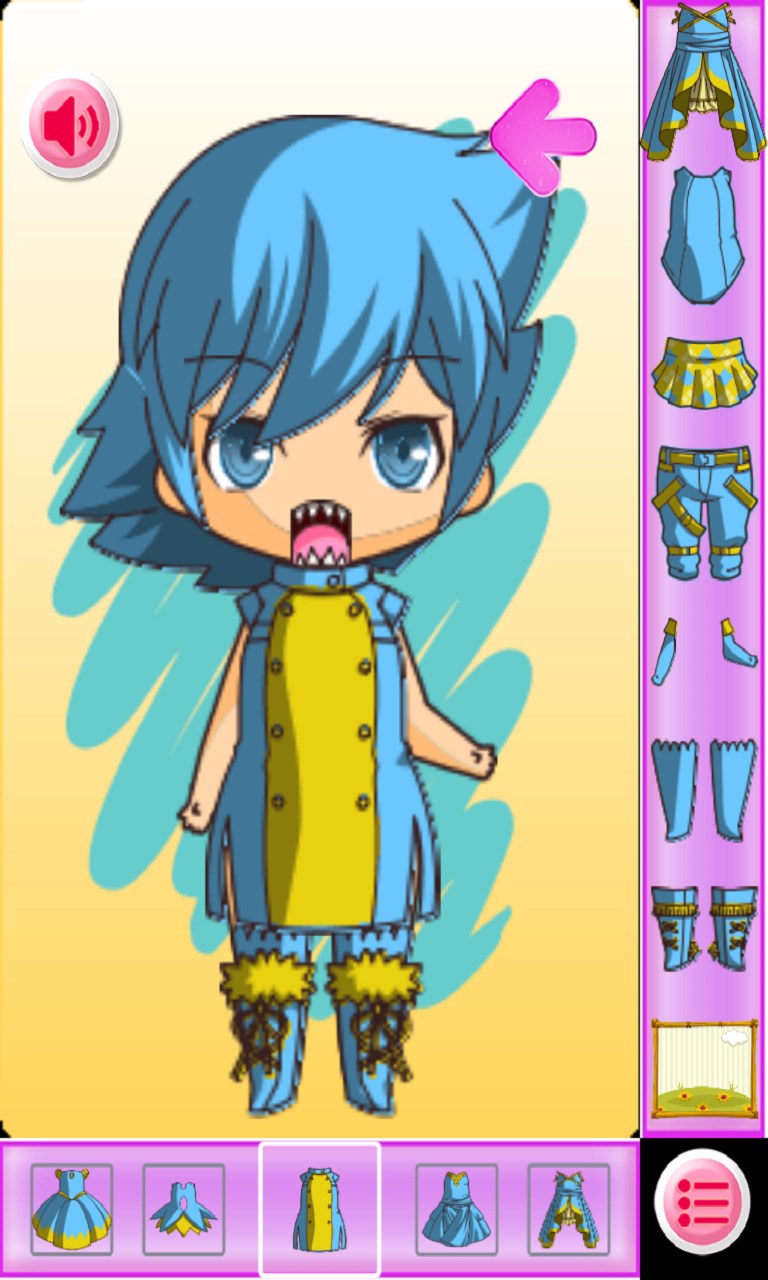
Task: Select the blue leggings category
Action: click(x=703, y=788)
